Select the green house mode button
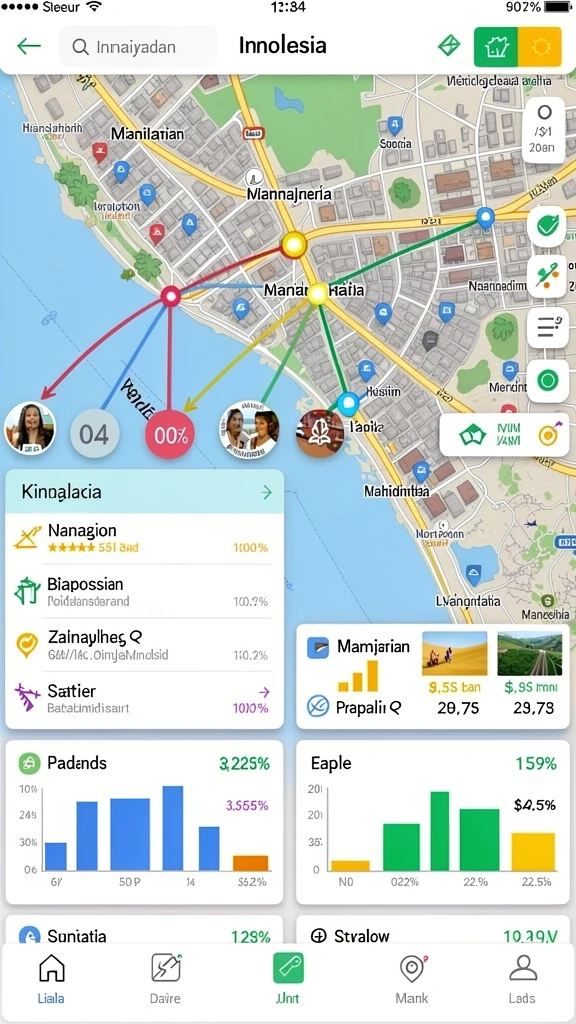Screen dimensions: 576x1024 click(496, 46)
